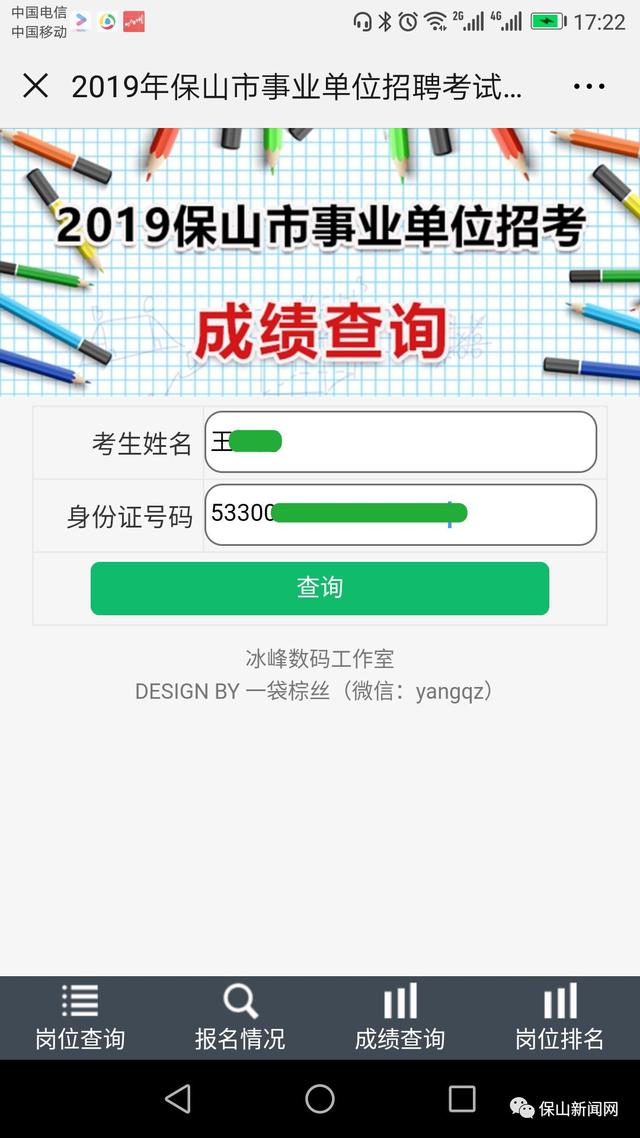
Task: Open the three-dot overflow menu
Action: (589, 87)
